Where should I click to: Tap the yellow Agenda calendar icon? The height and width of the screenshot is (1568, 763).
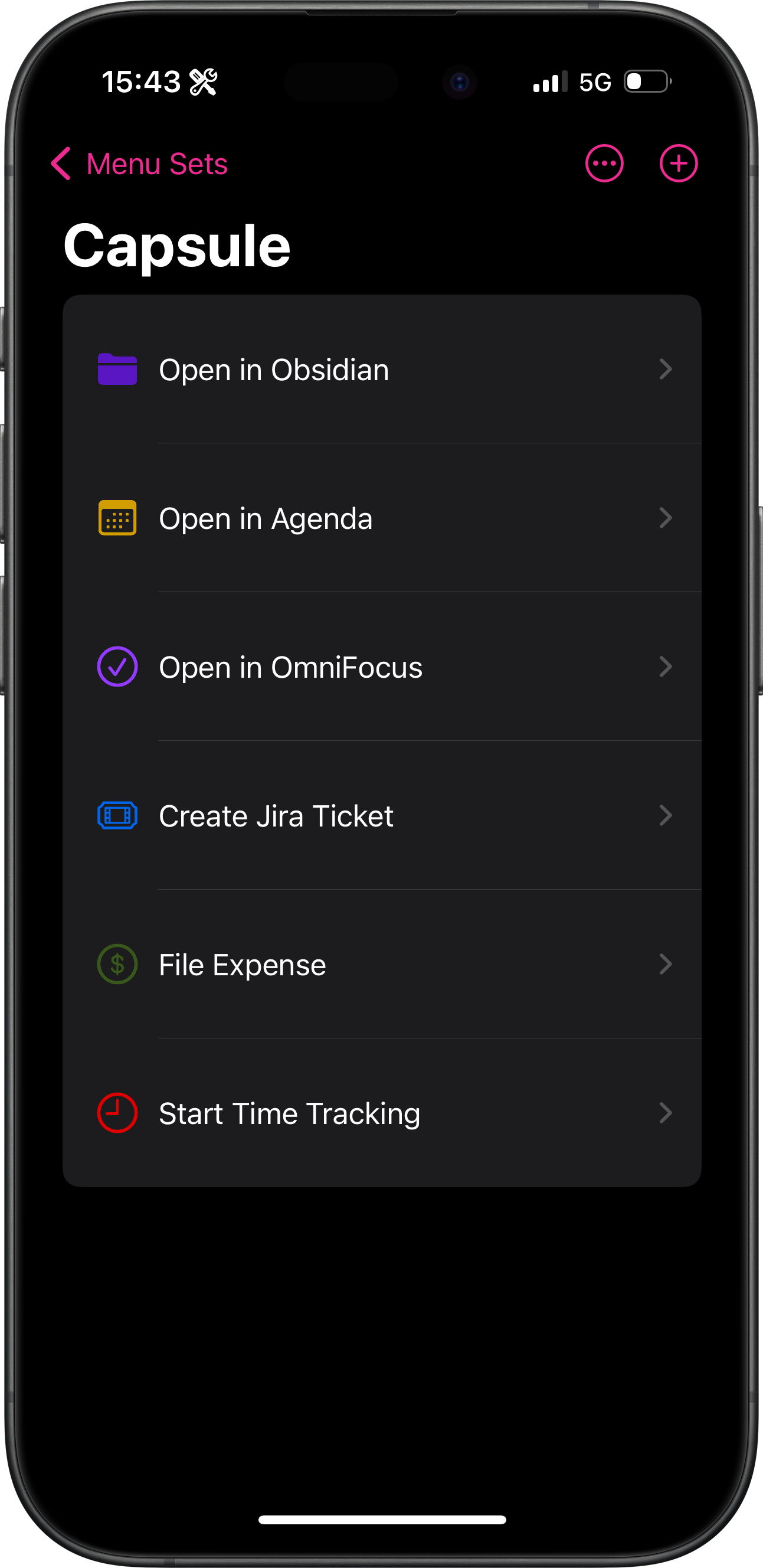117,518
